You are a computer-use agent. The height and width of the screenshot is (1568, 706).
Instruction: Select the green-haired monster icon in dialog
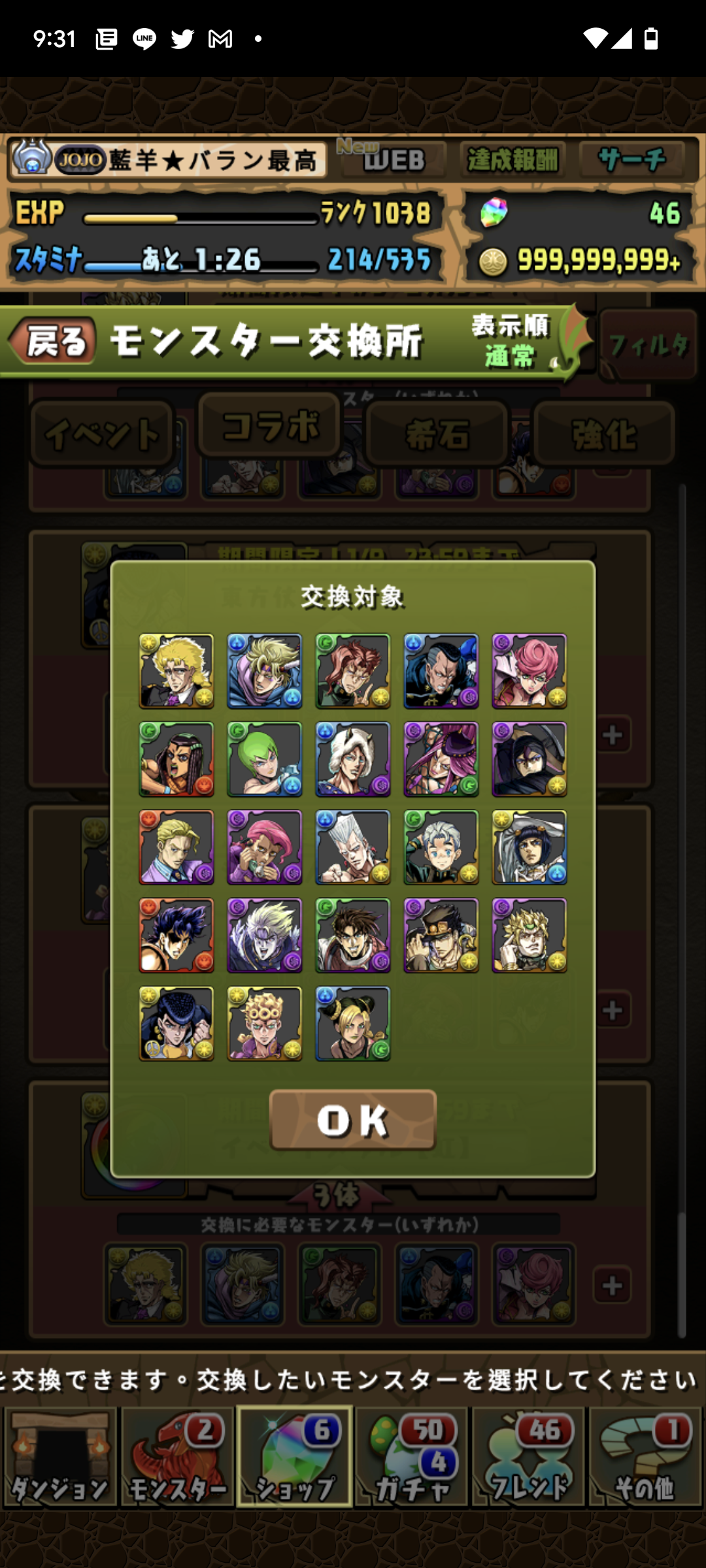click(265, 759)
